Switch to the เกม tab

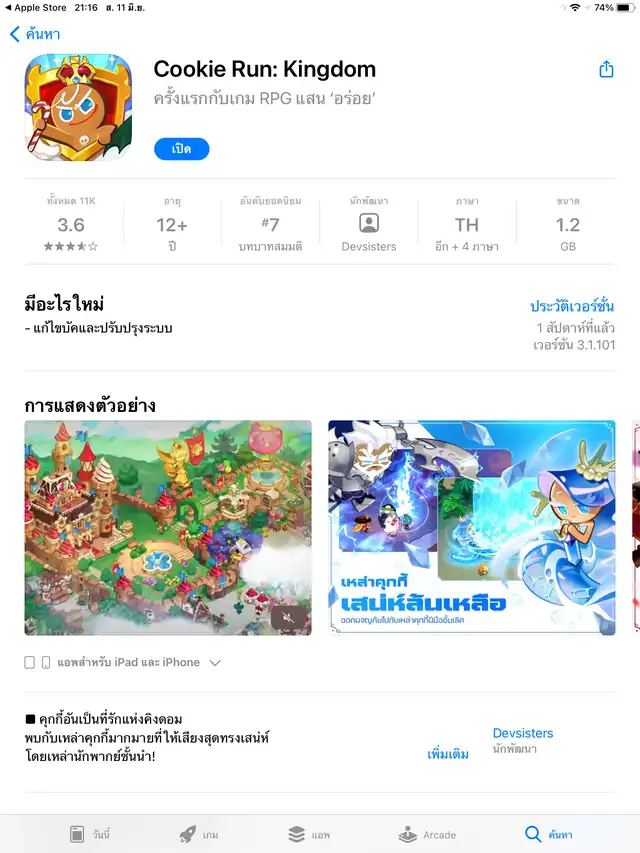tap(199, 834)
